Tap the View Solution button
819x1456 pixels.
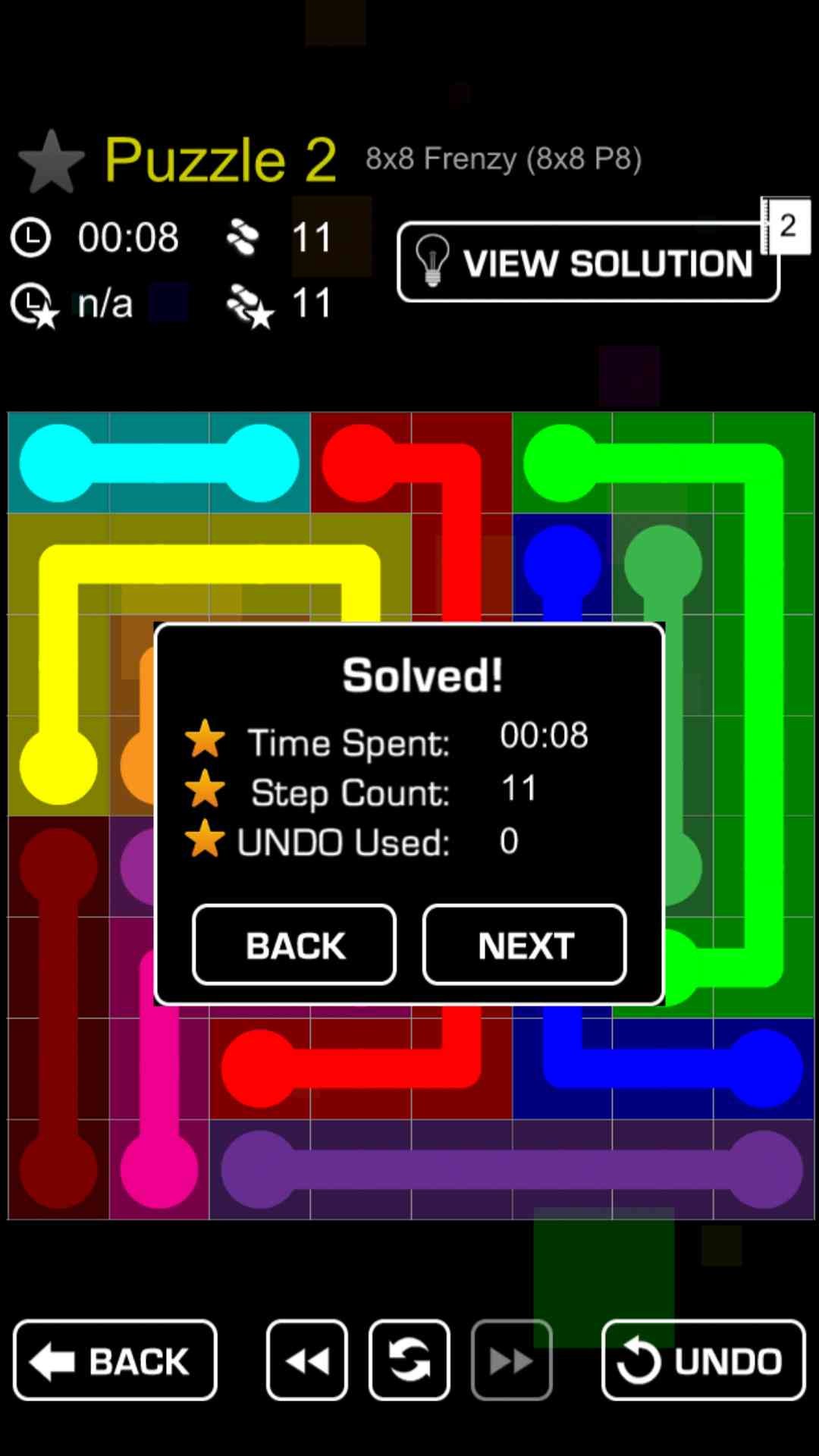[x=588, y=262]
